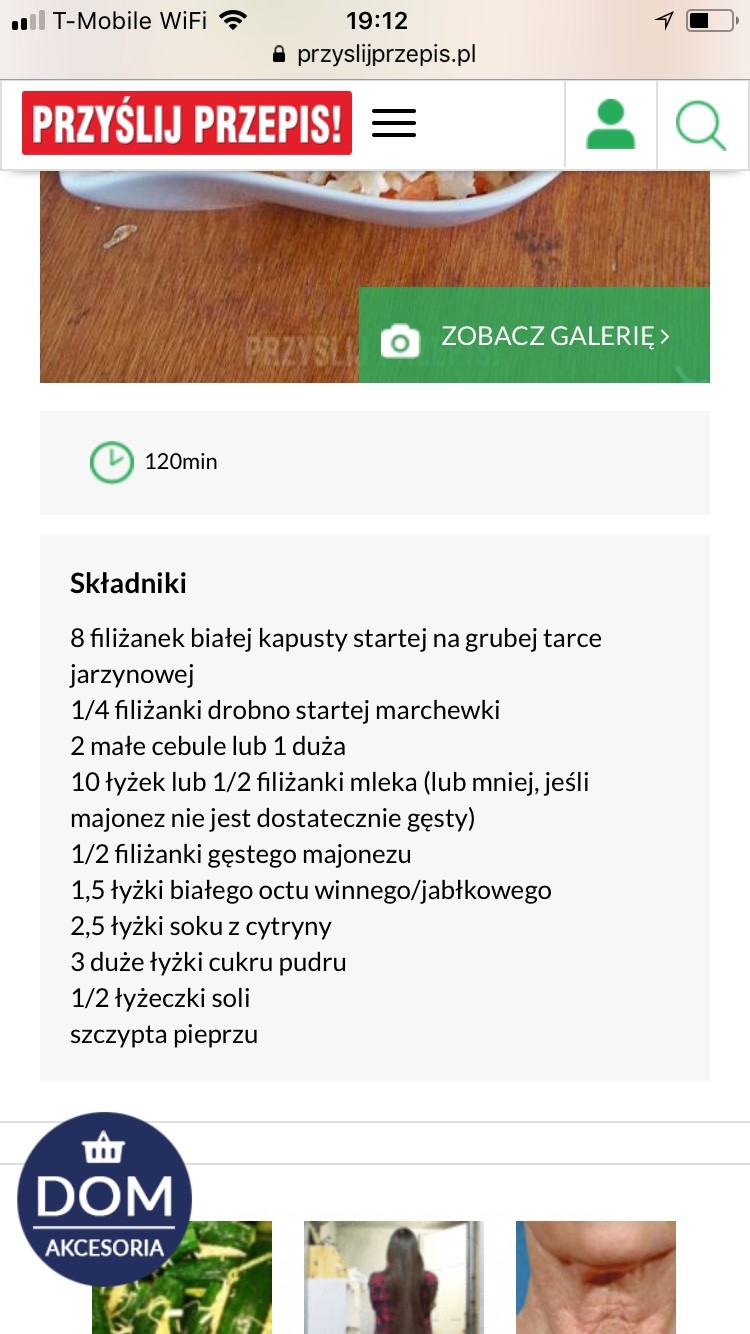The height and width of the screenshot is (1334, 750).
Task: Go to Przyślij Przepis homepage via logo
Action: 187,123
